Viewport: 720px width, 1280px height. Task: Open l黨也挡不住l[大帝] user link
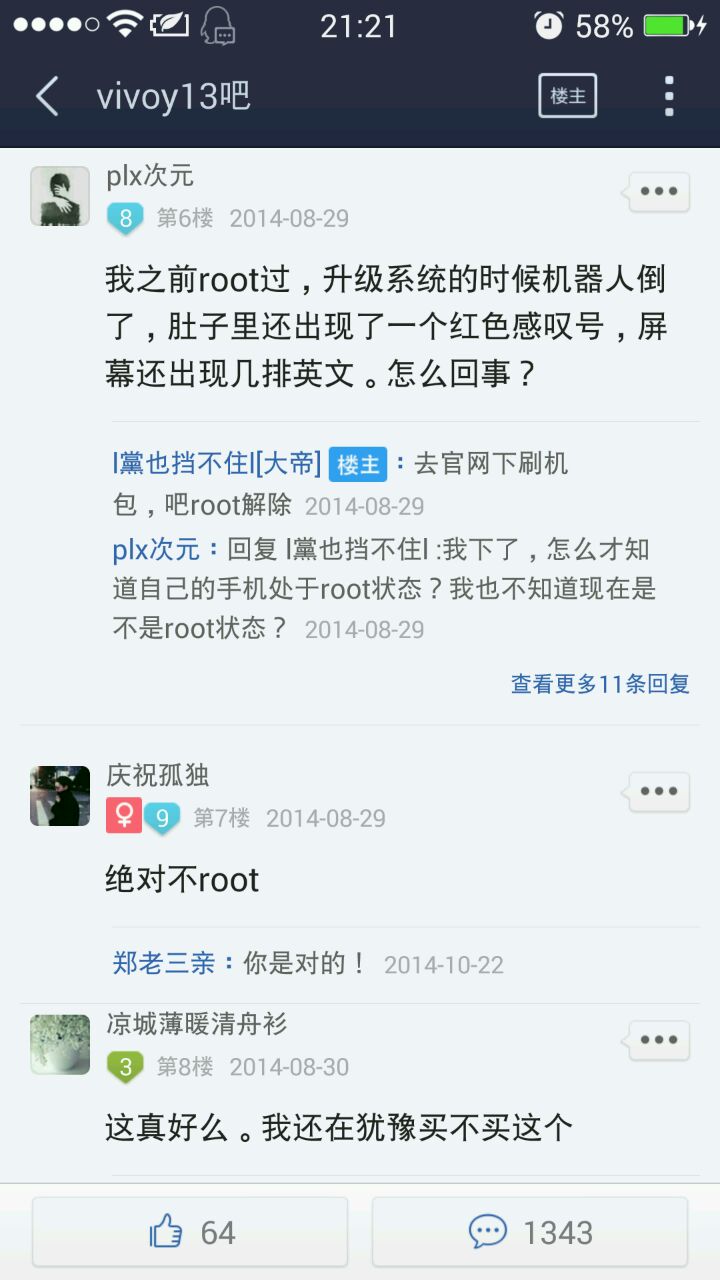pos(217,464)
